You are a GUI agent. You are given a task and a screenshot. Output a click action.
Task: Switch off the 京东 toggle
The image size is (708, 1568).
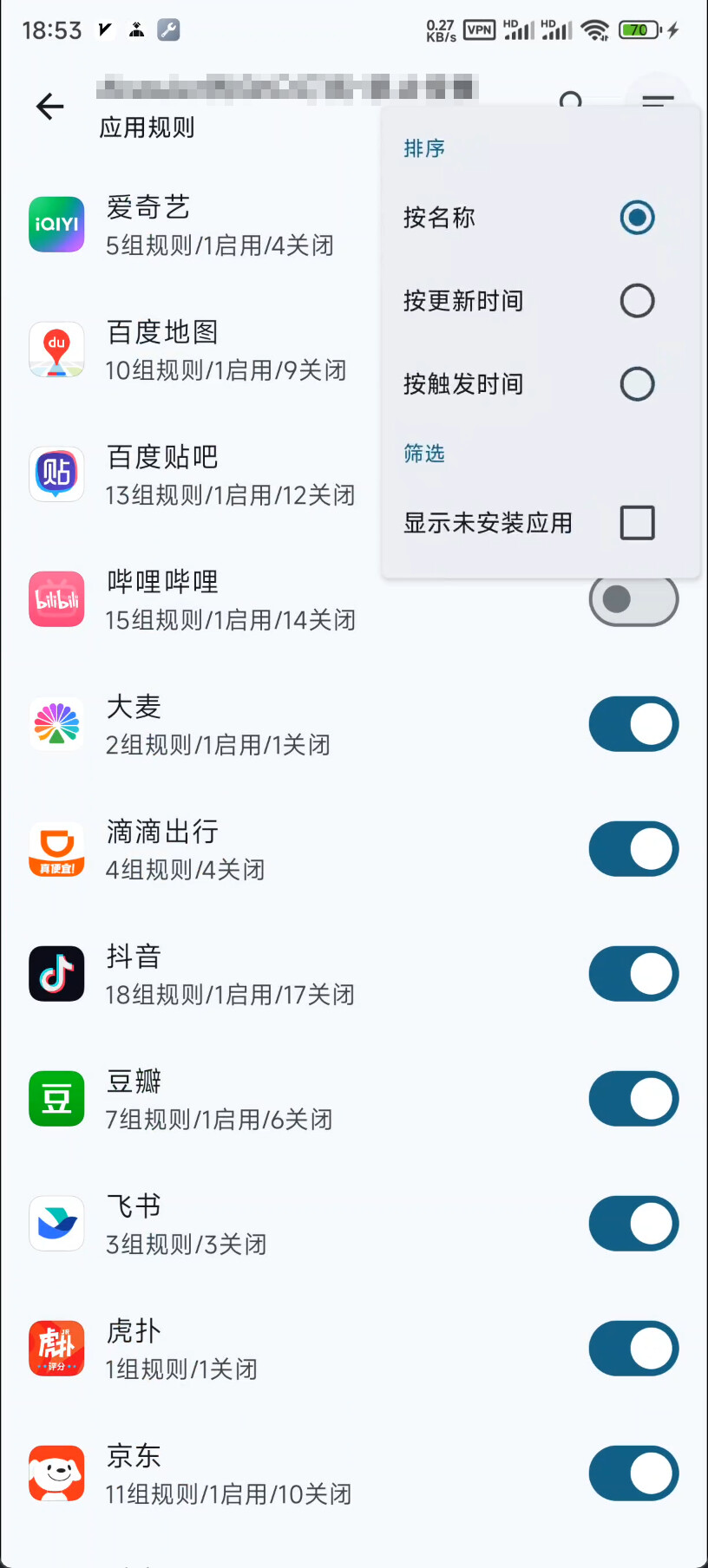coord(633,1473)
